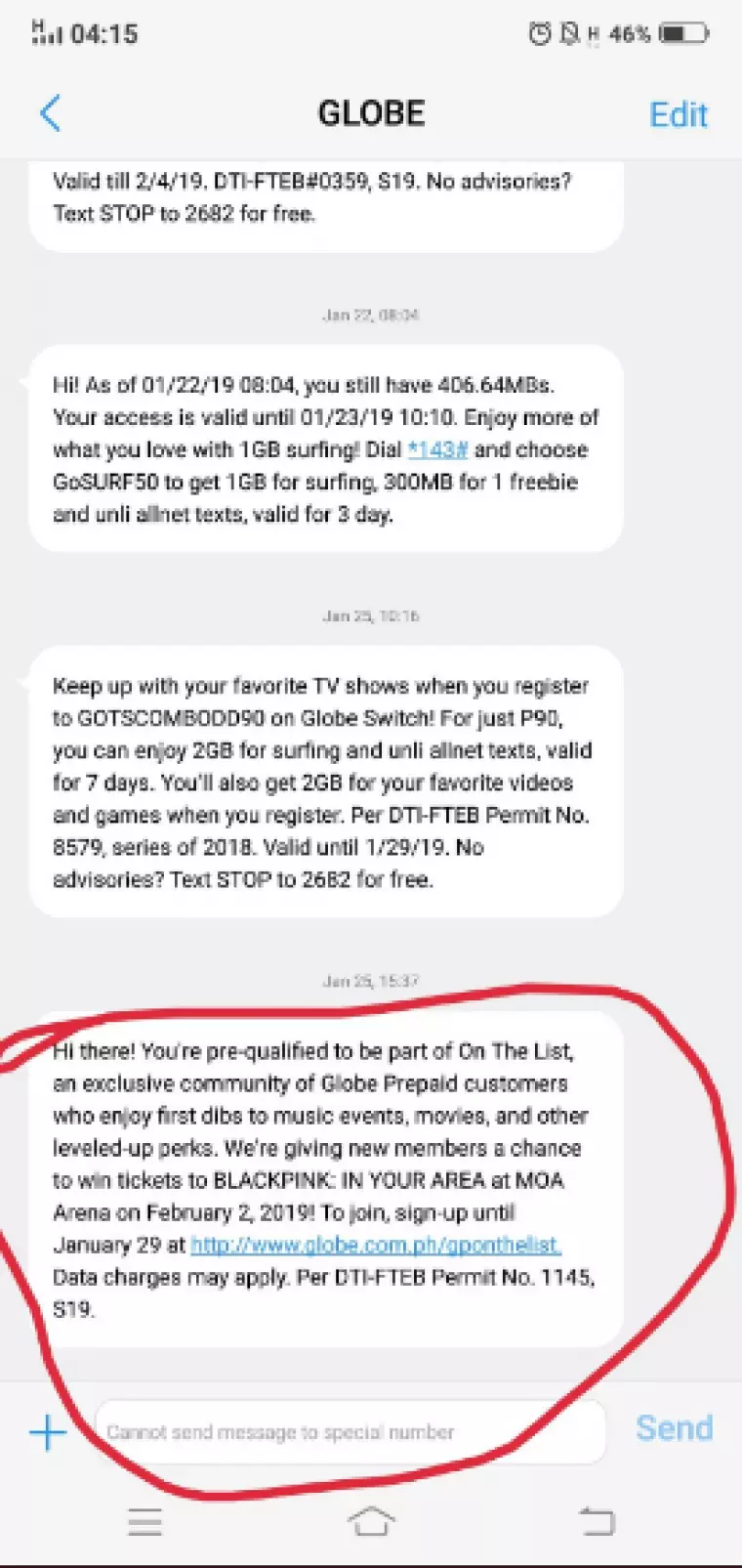Screen dimensions: 742x1568
Task: Tap the Send button
Action: pyautogui.click(x=674, y=1428)
